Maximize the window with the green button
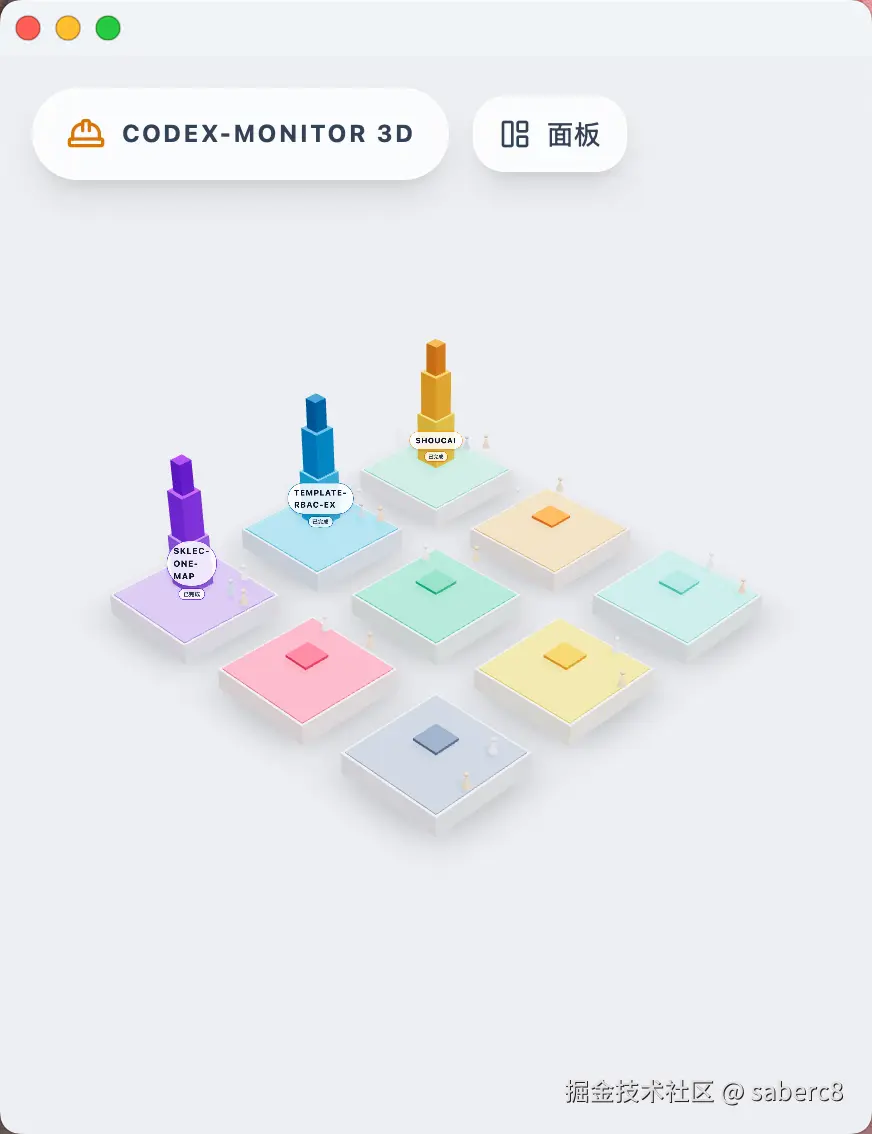 [x=108, y=28]
